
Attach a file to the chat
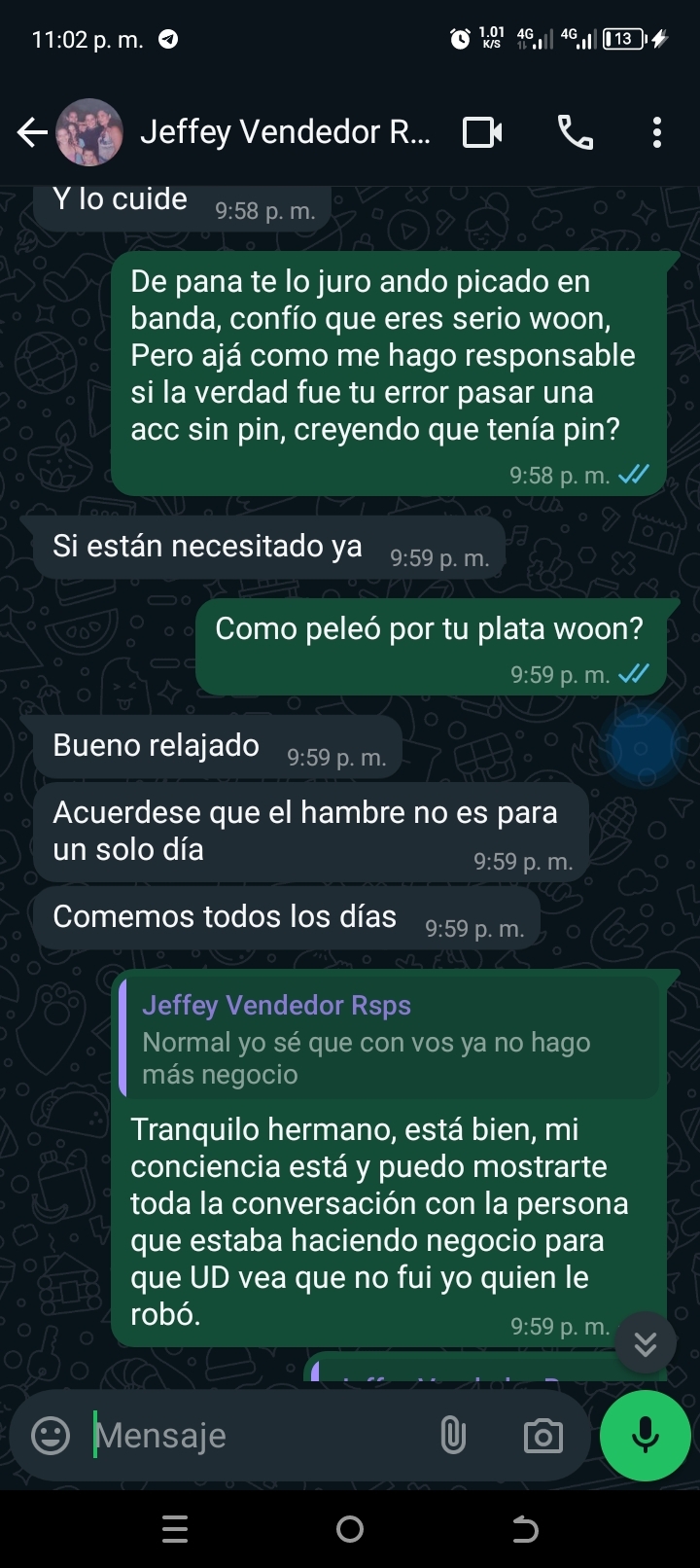(x=453, y=1435)
